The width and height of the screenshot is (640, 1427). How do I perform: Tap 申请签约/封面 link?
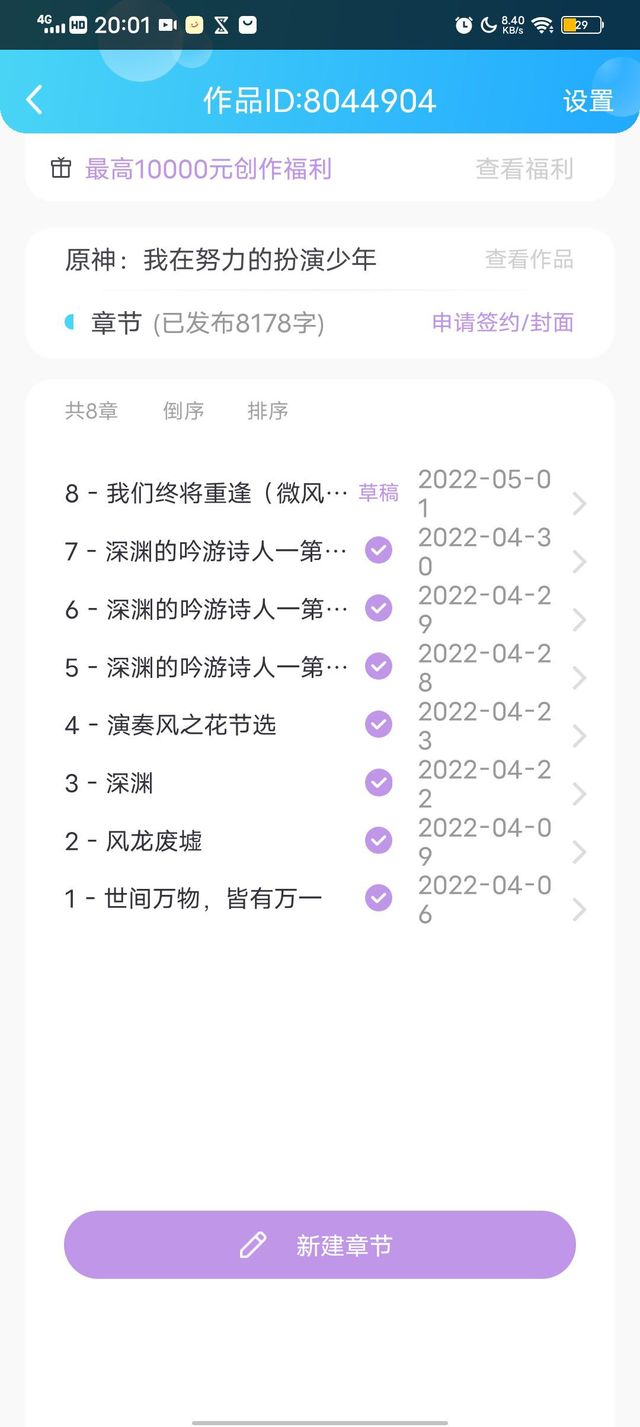tap(503, 322)
